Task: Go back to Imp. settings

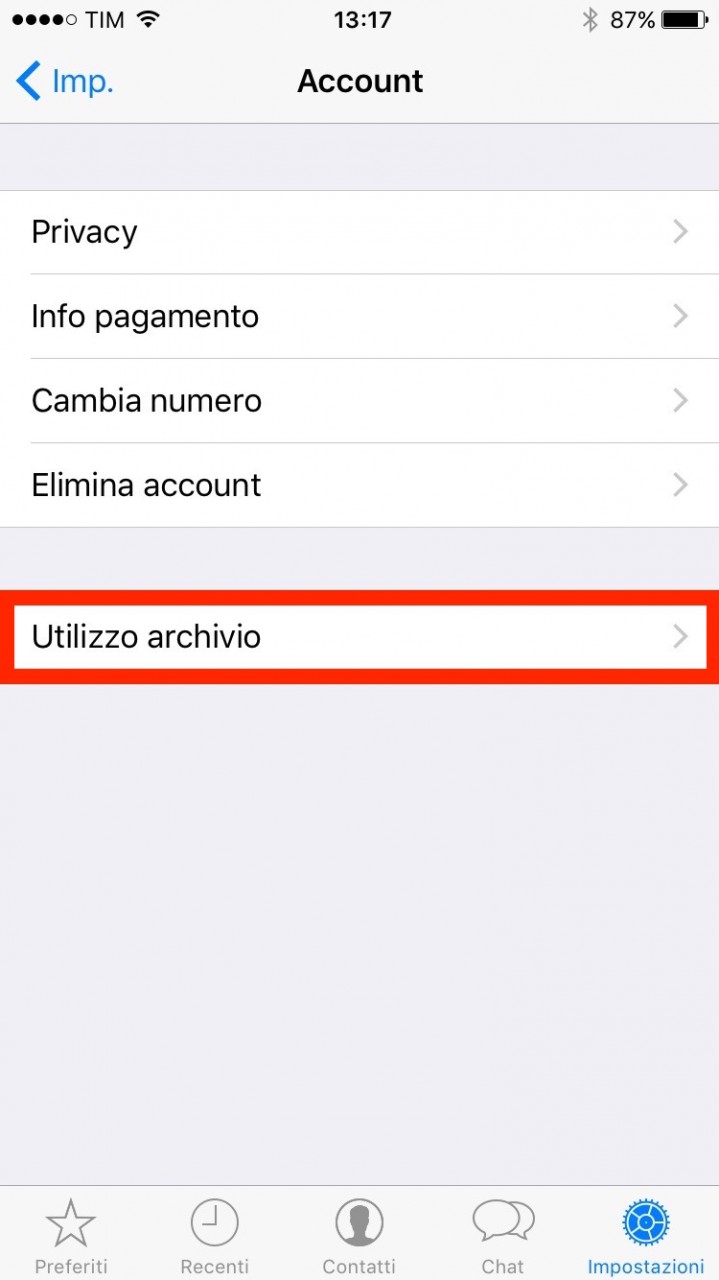Action: click(64, 81)
